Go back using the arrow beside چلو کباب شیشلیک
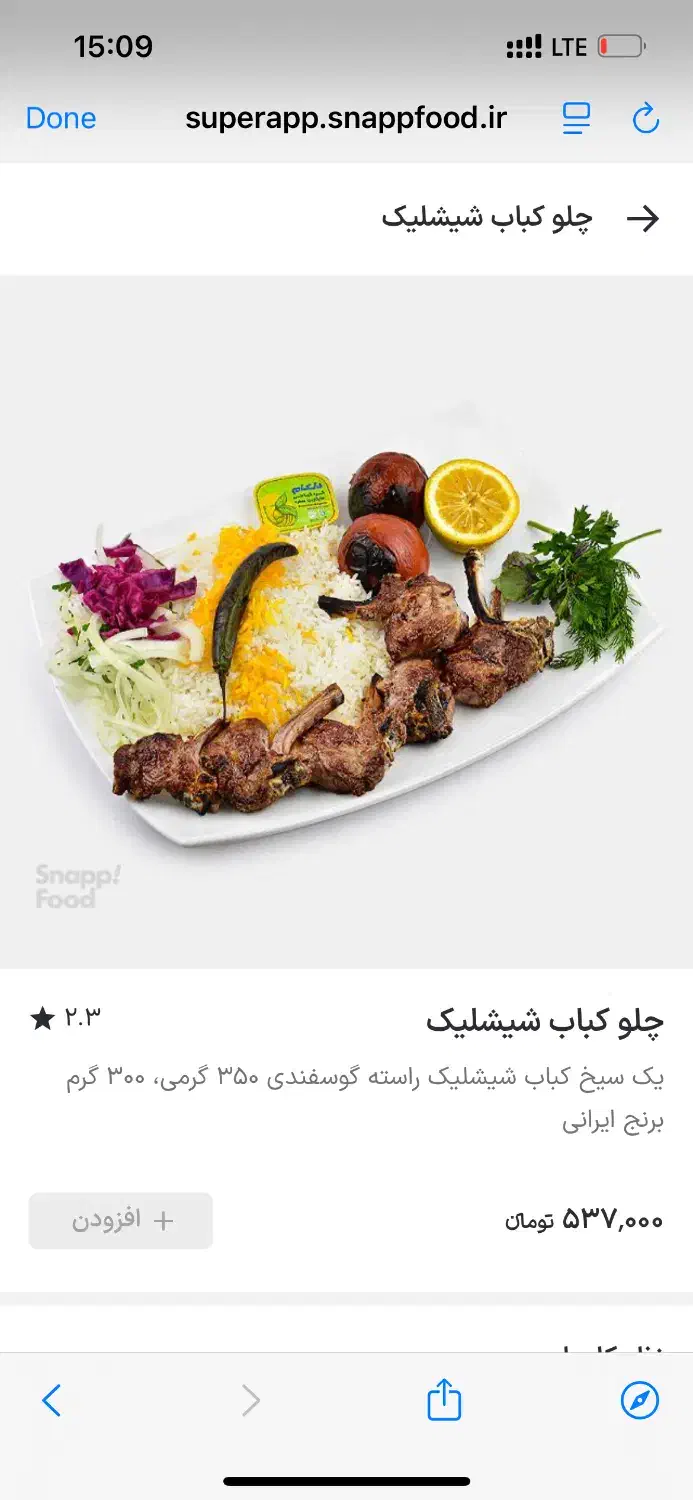This screenshot has height=1500, width=693. [642, 218]
